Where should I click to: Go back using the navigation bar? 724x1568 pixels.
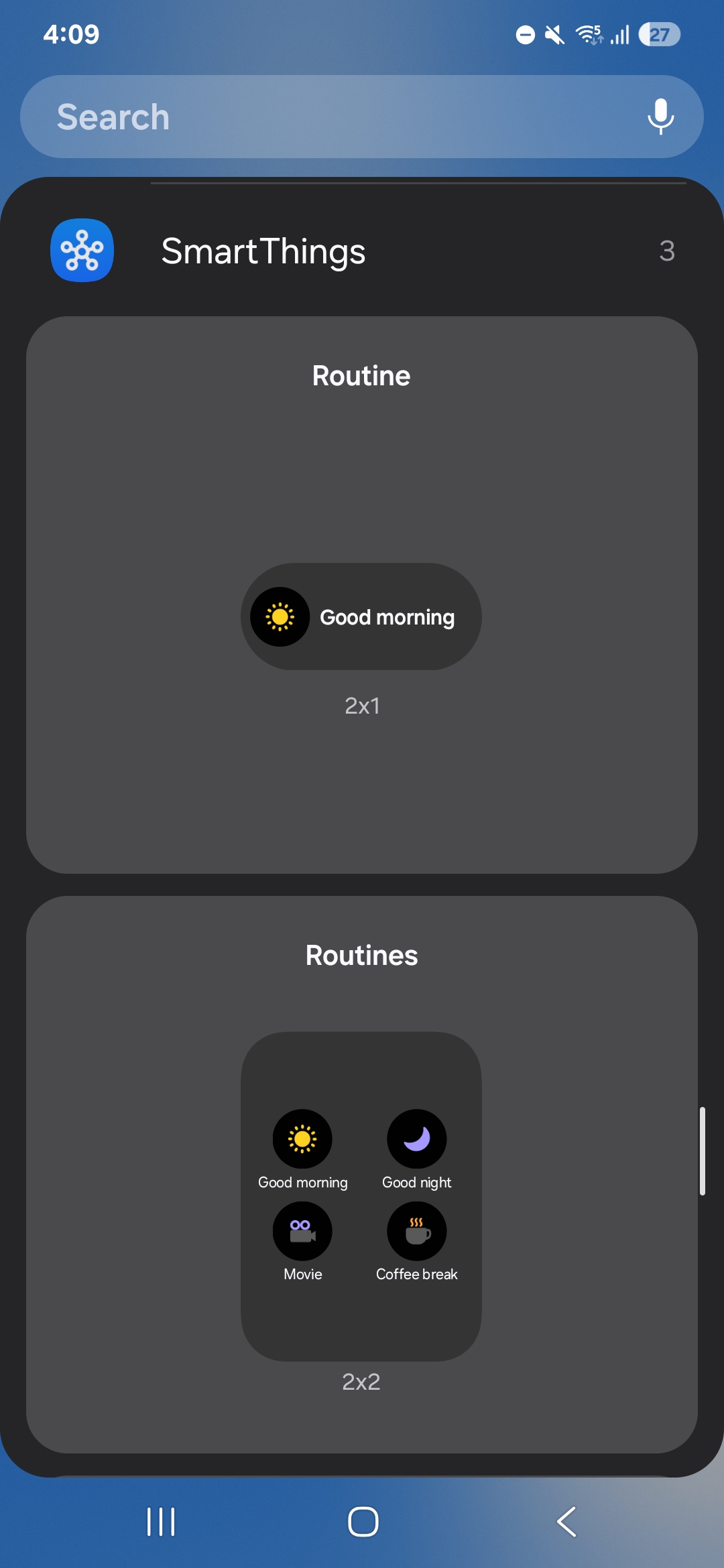click(x=566, y=1521)
